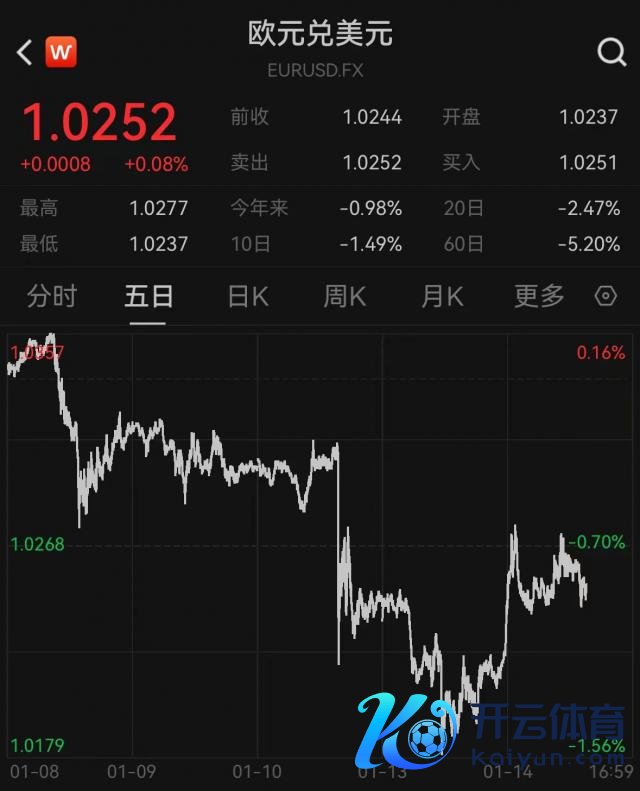Show the 日K candlestick chart
The image size is (640, 791).
(x=247, y=296)
